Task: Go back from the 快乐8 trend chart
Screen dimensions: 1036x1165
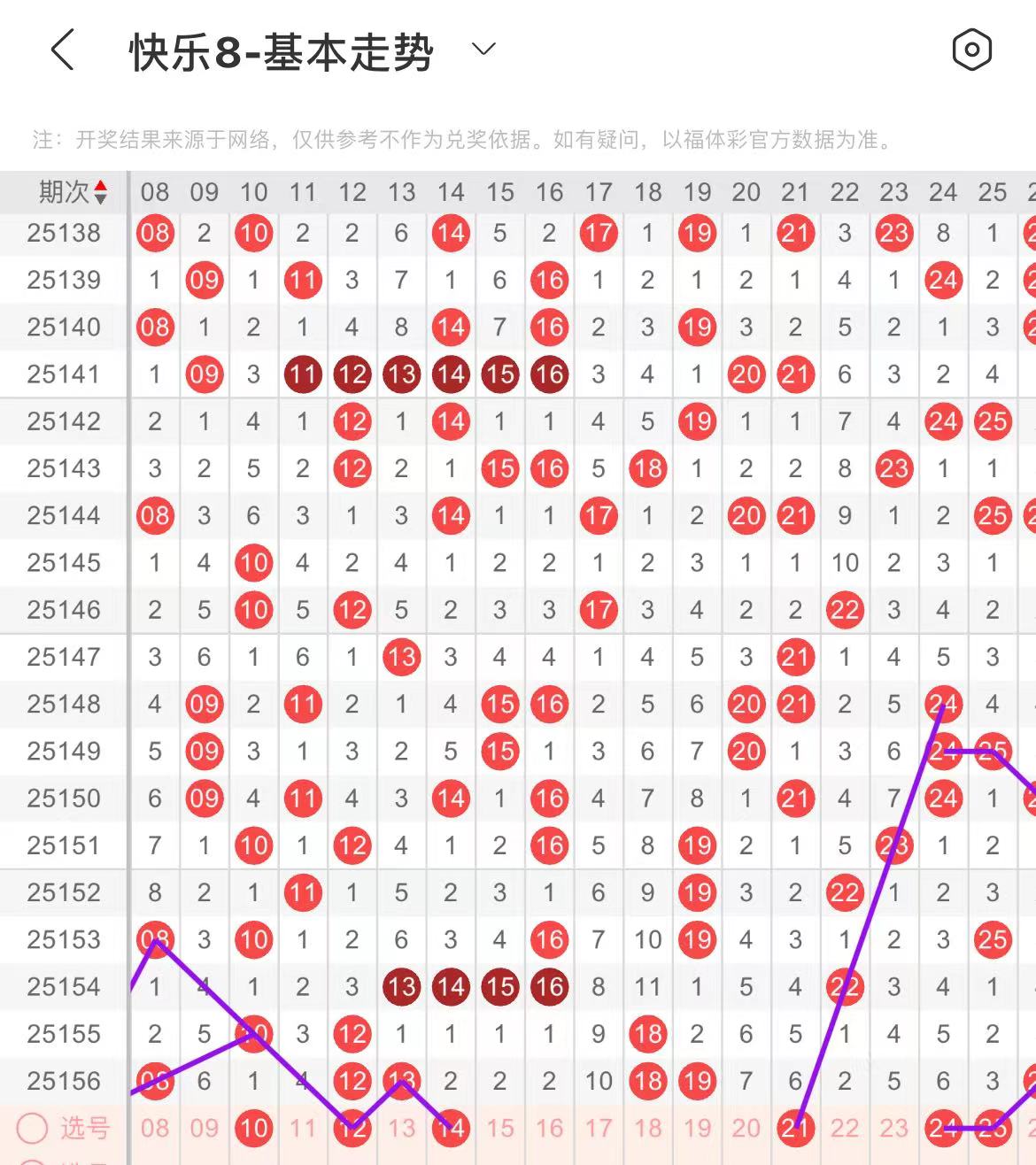Action: pyautogui.click(x=62, y=50)
